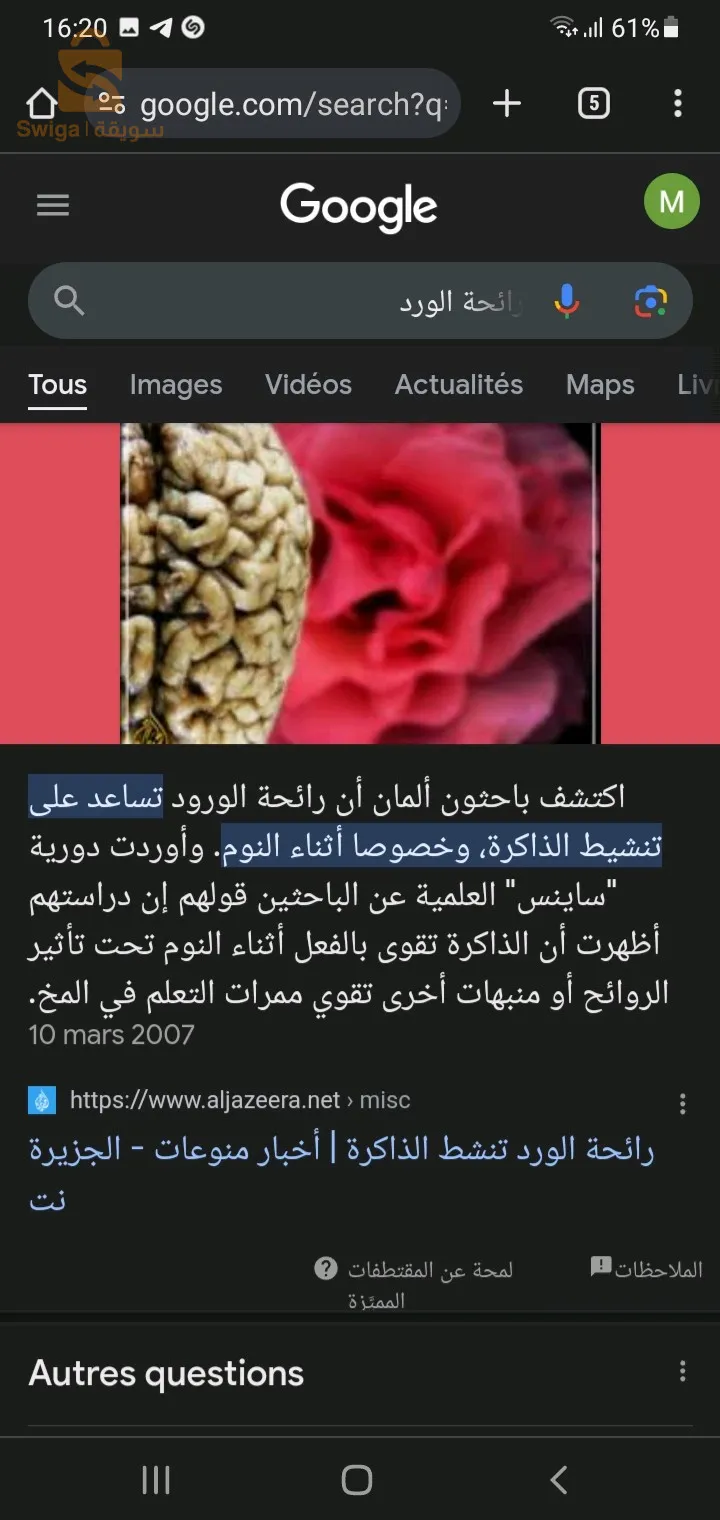Switch to the Maps tab

600,385
